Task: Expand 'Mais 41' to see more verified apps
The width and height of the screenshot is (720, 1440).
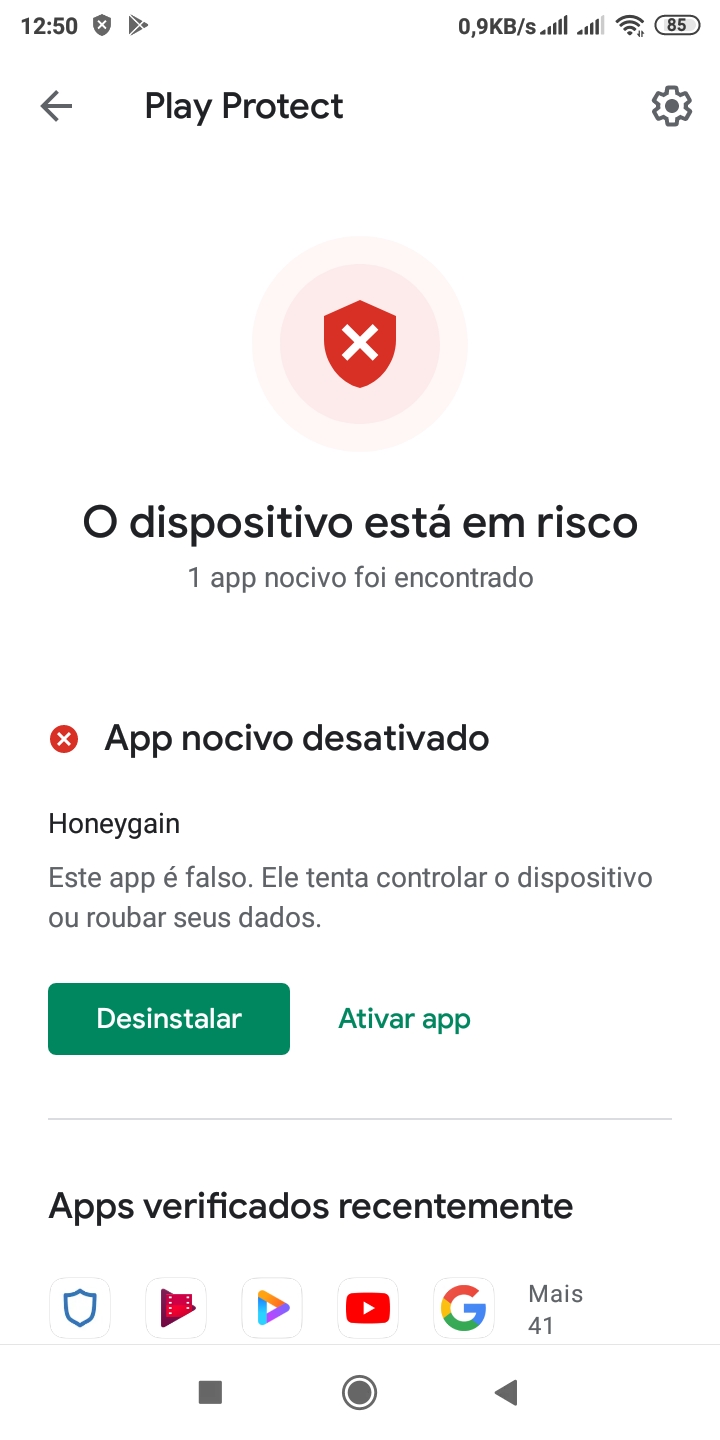Action: click(554, 1307)
